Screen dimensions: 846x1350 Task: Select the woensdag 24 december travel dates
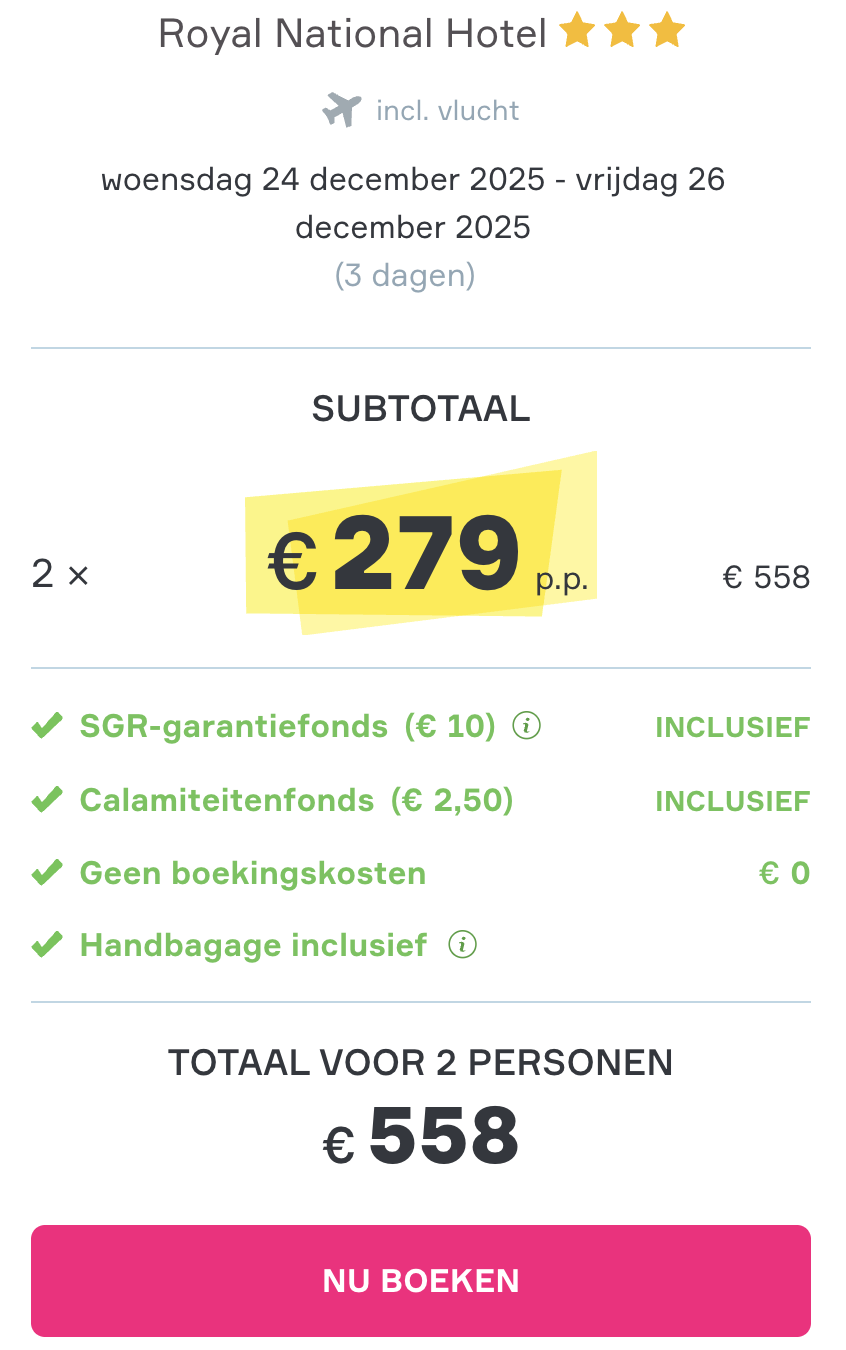413,203
